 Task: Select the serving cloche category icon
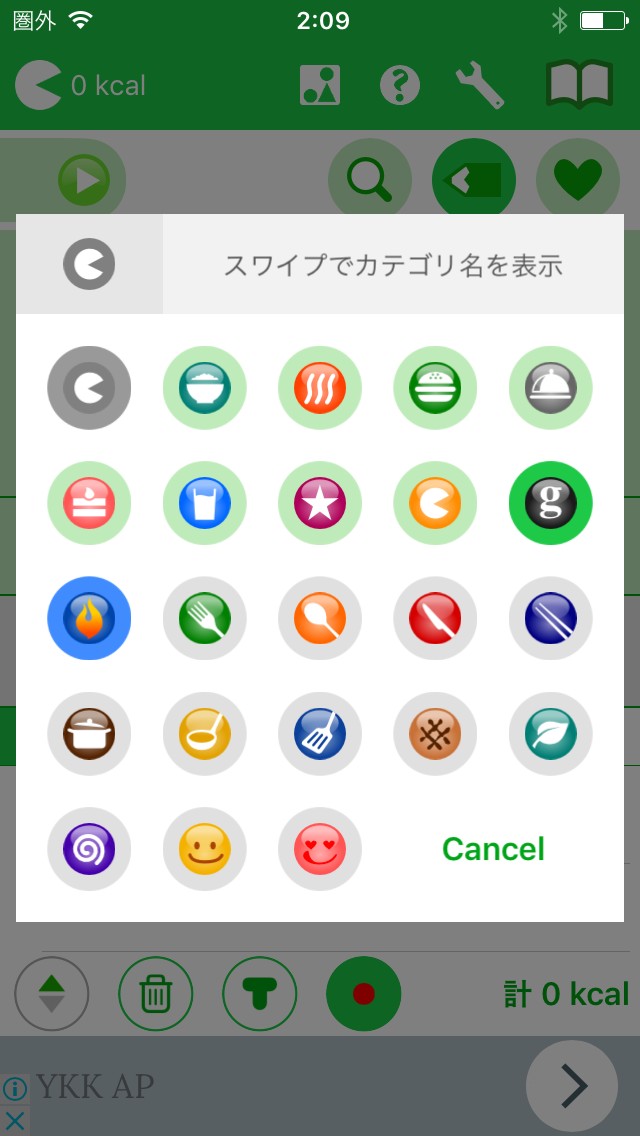(x=550, y=388)
